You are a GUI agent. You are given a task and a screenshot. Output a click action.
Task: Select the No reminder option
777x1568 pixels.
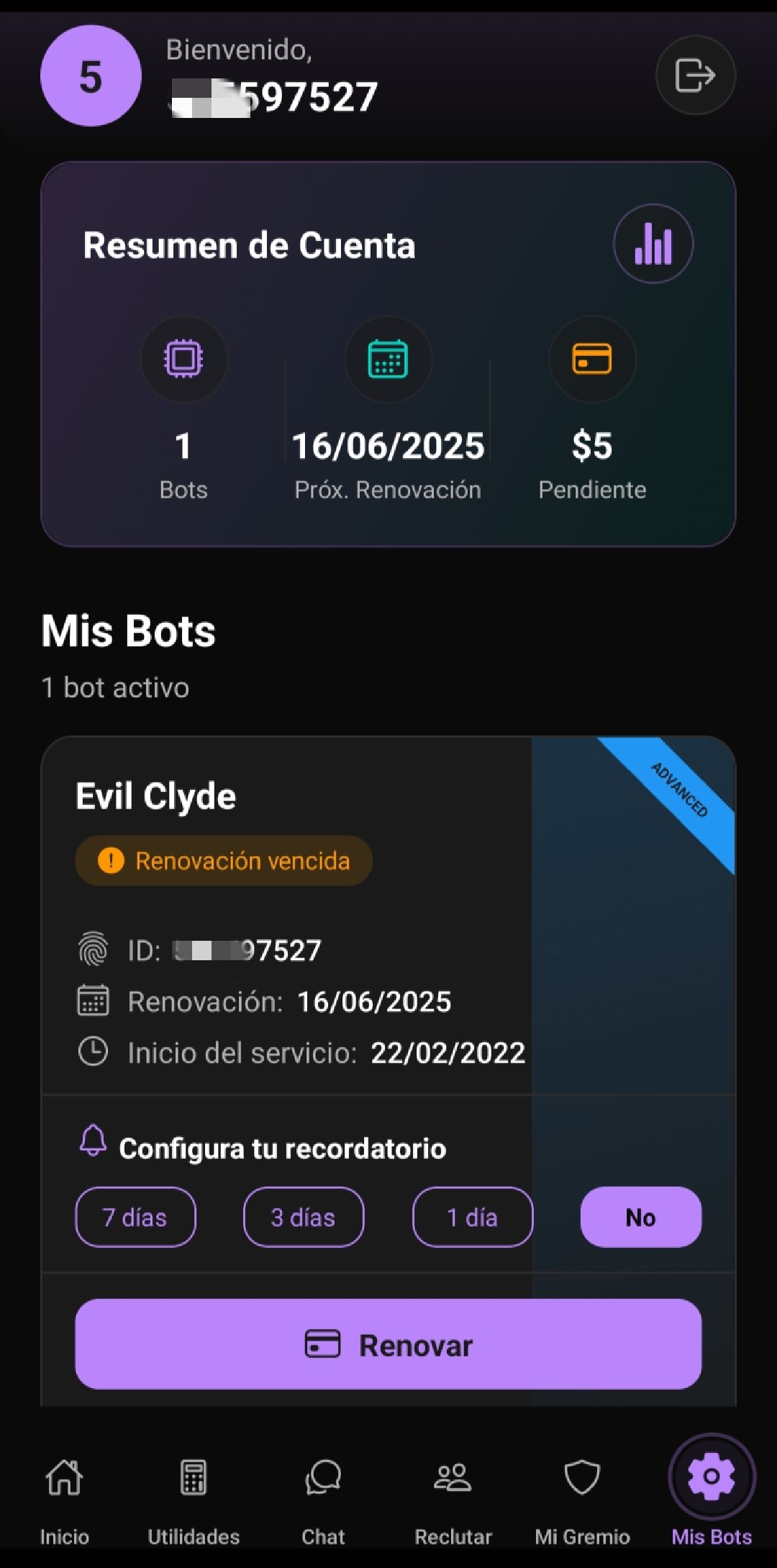click(x=640, y=1217)
